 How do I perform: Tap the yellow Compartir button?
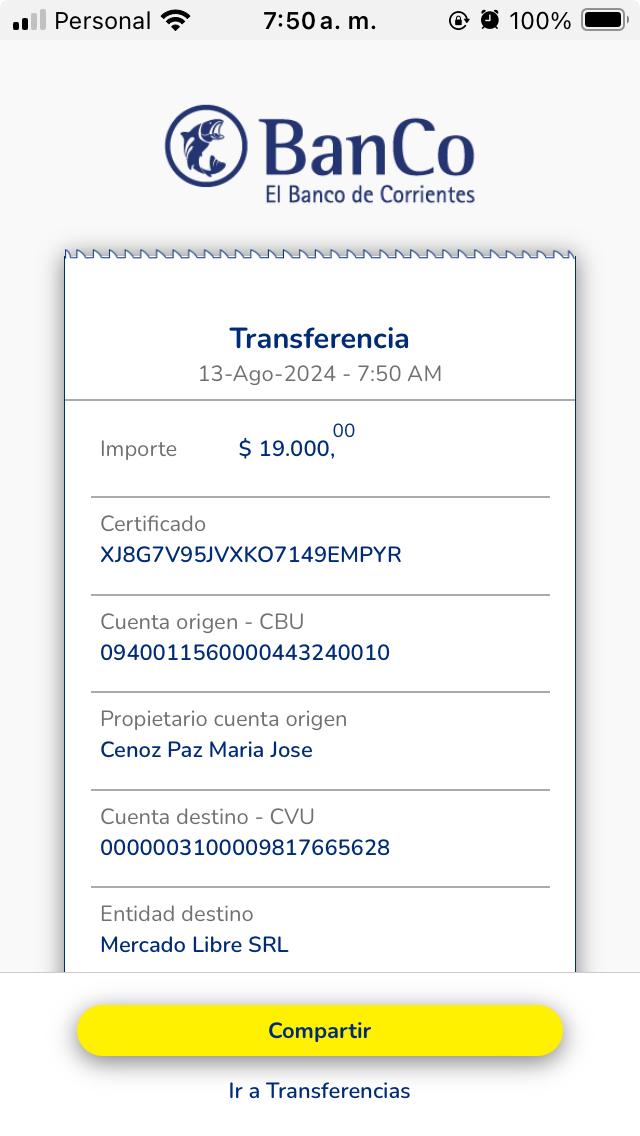tap(320, 1031)
